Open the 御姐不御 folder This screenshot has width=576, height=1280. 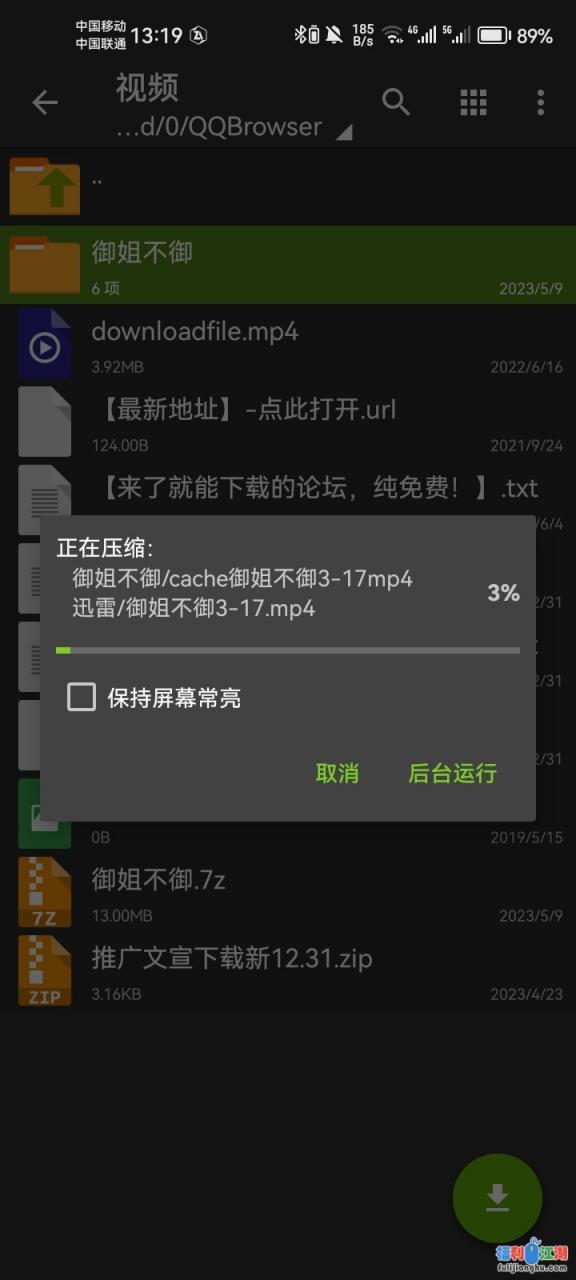point(288,265)
